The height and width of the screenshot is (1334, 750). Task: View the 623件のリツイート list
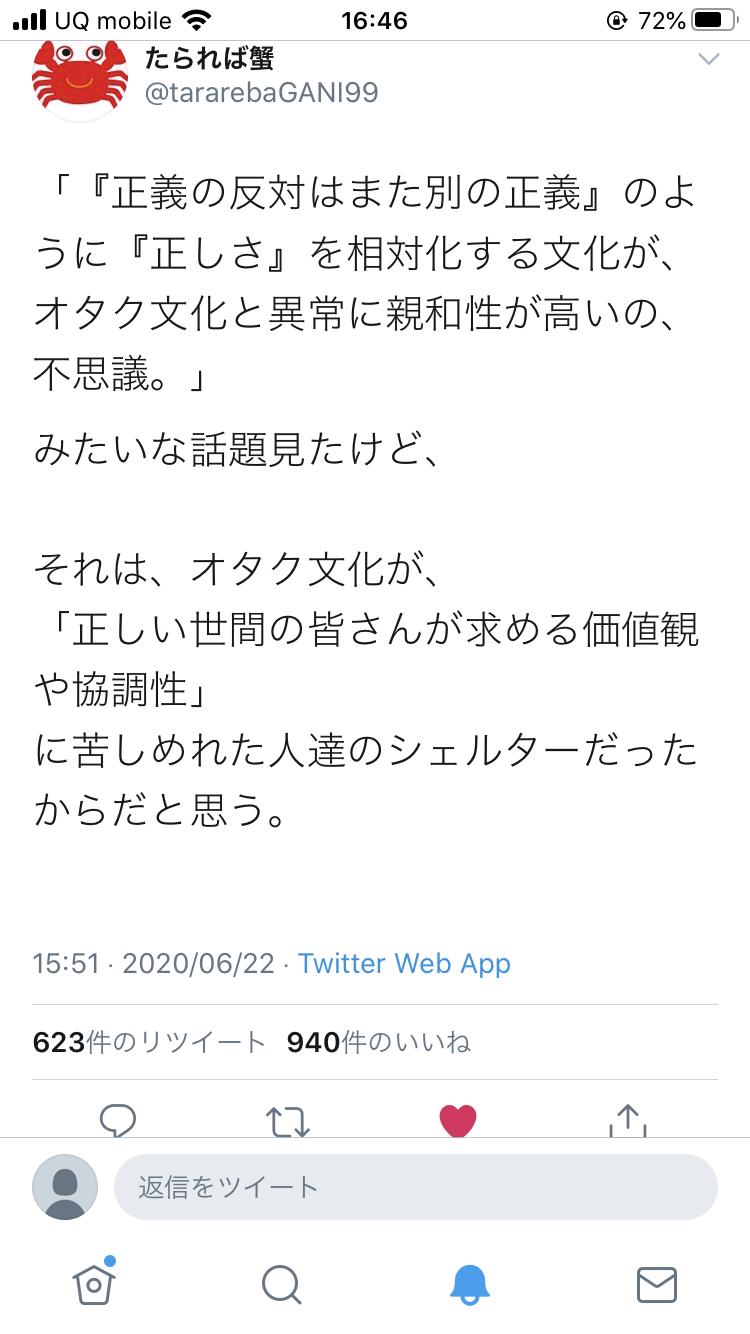(x=149, y=1043)
